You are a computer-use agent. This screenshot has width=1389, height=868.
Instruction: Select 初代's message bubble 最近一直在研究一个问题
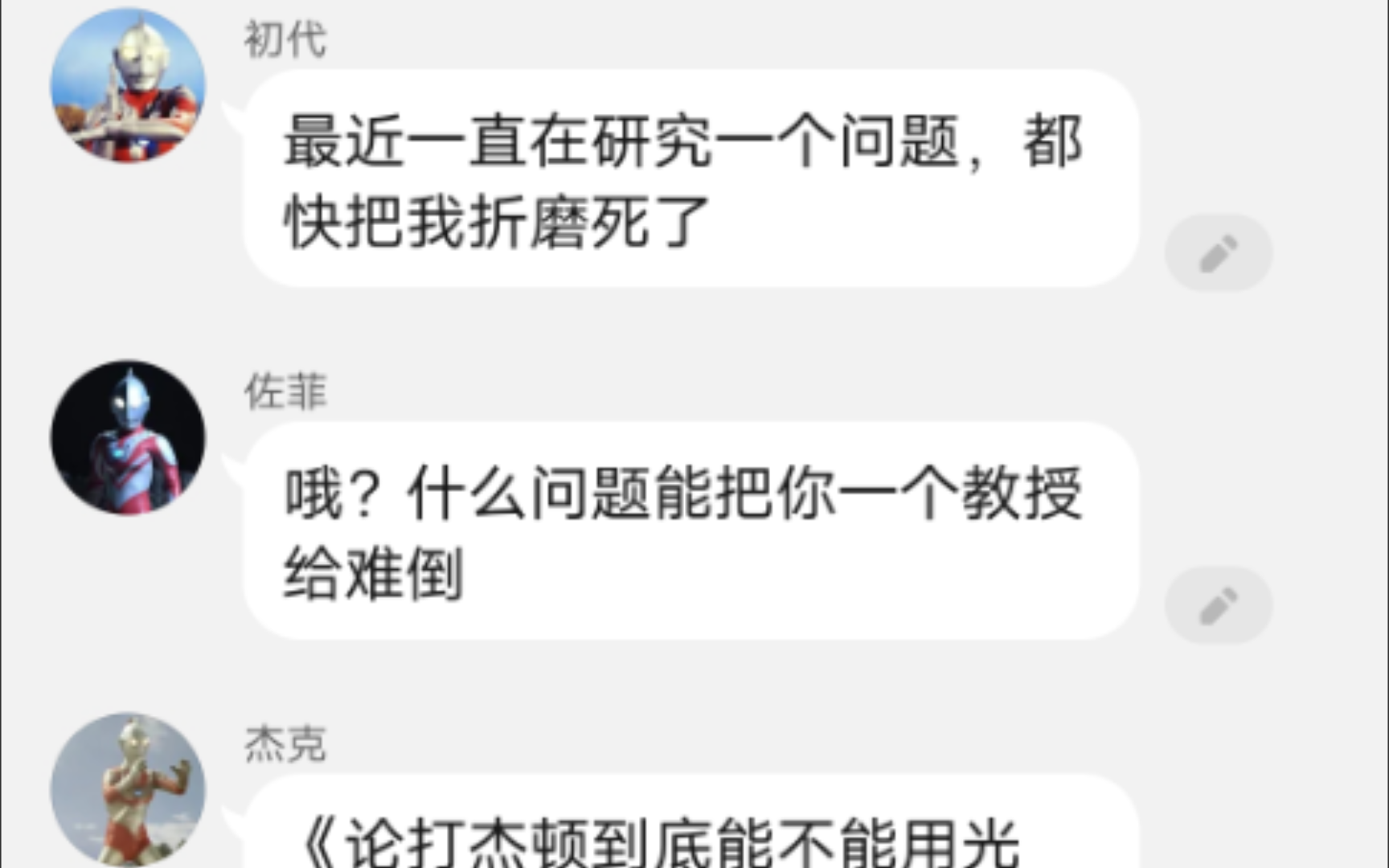(690, 178)
